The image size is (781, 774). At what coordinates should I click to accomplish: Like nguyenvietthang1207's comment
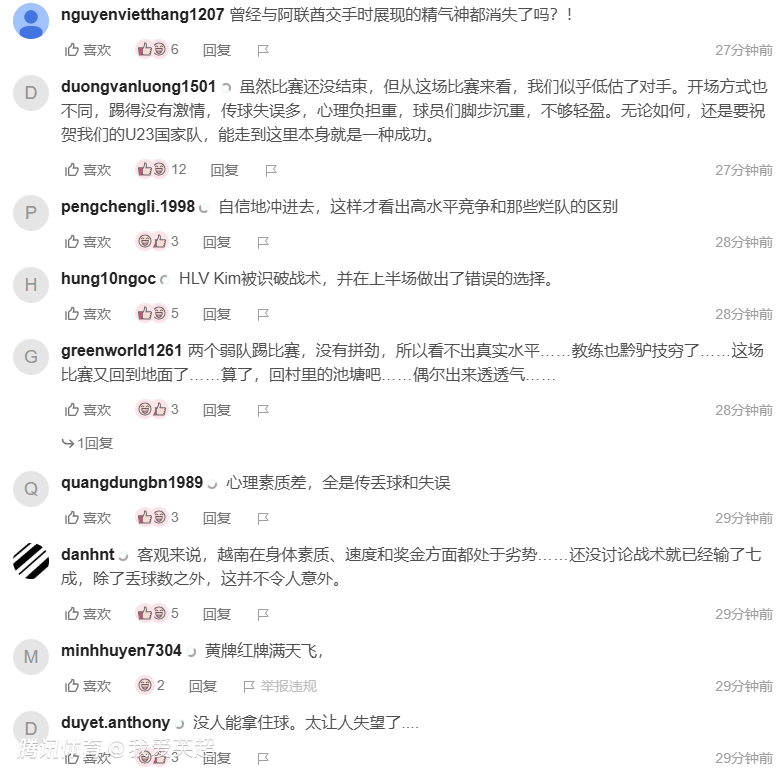point(88,50)
